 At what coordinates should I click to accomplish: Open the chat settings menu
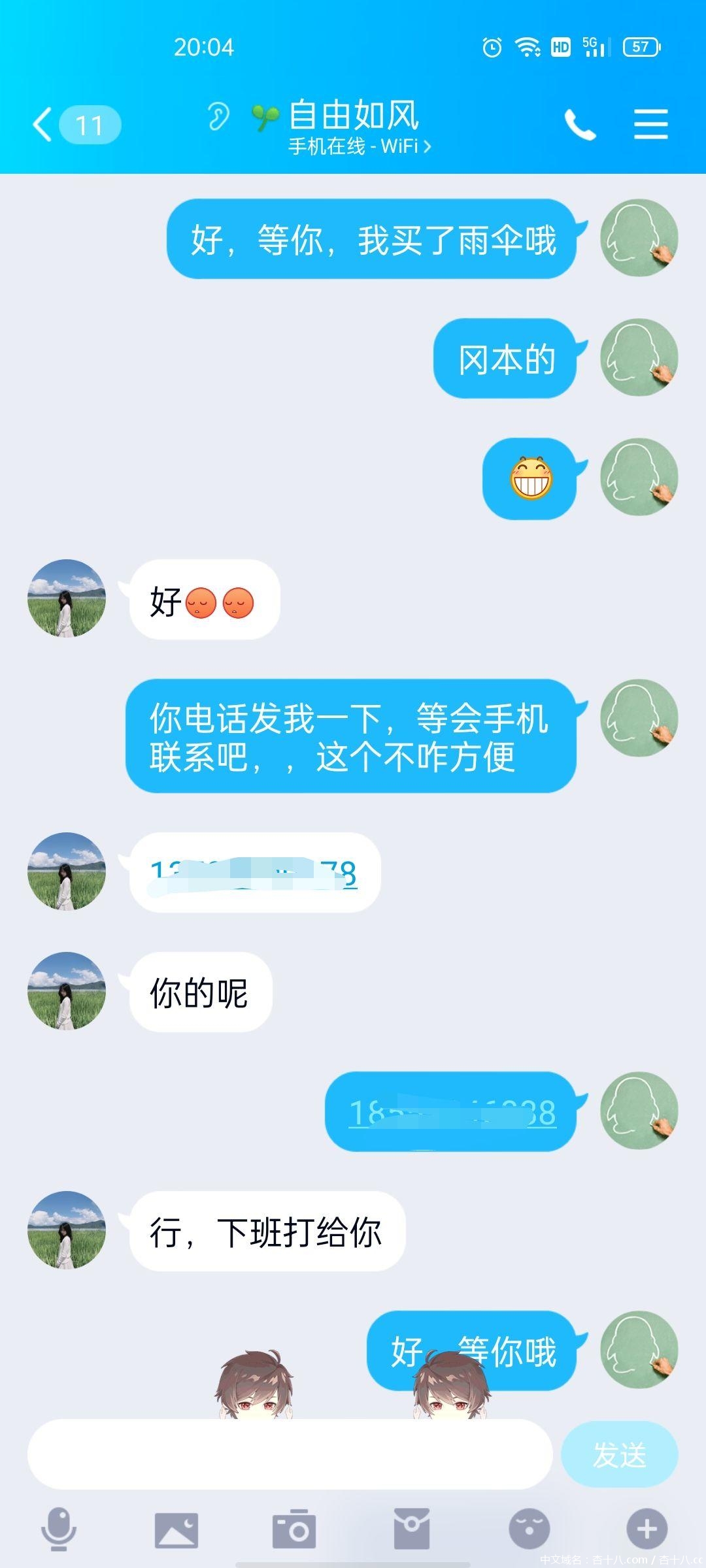point(650,124)
